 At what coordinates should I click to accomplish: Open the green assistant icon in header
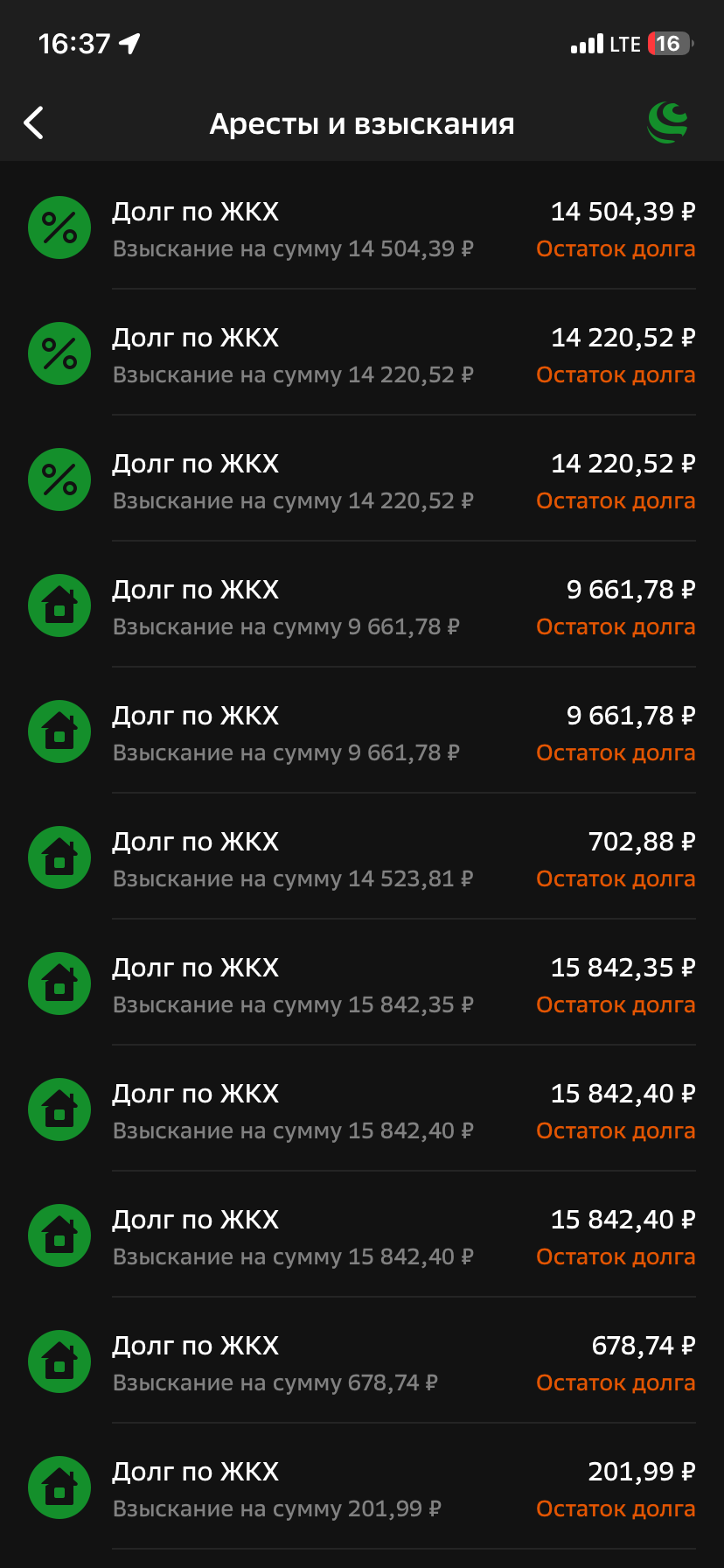click(x=668, y=122)
